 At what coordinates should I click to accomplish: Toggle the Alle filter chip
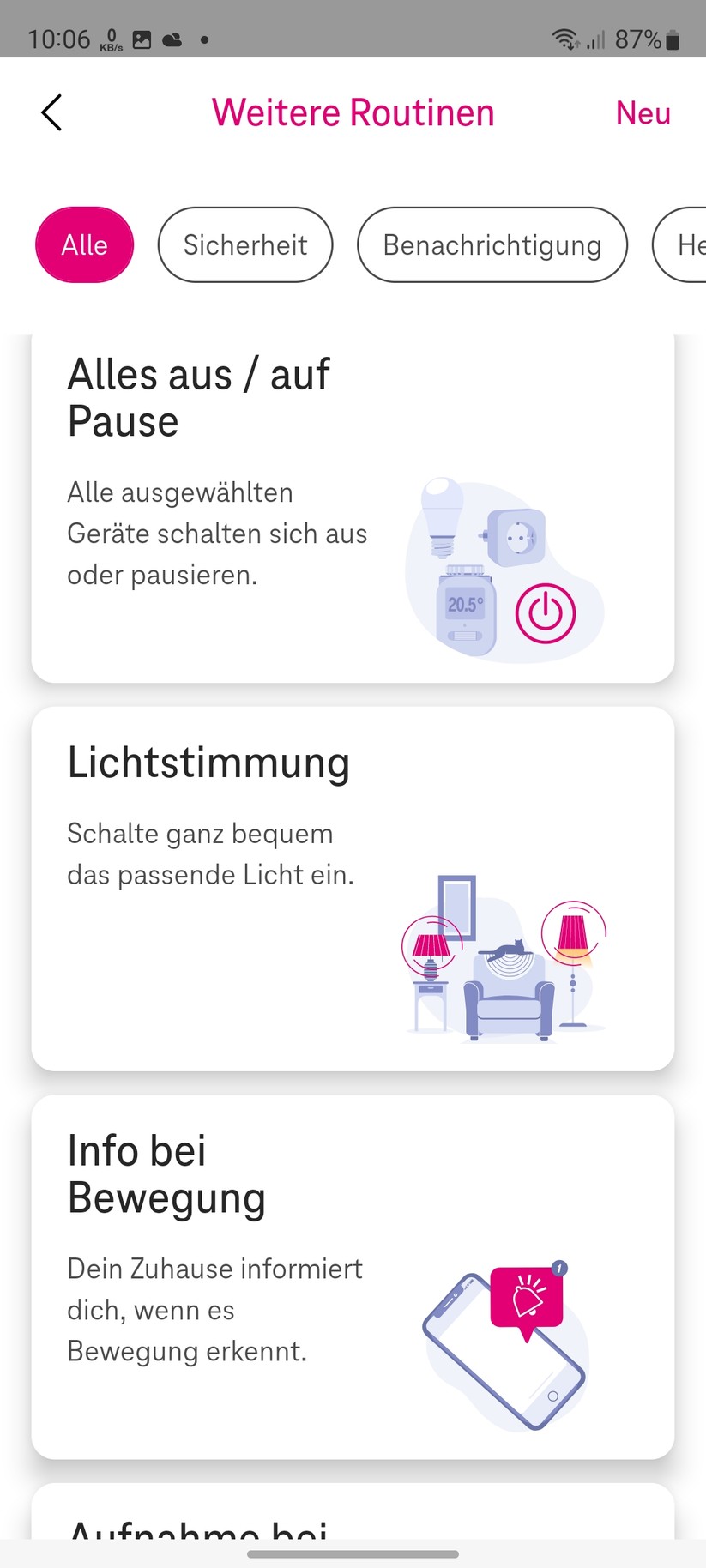pos(83,244)
